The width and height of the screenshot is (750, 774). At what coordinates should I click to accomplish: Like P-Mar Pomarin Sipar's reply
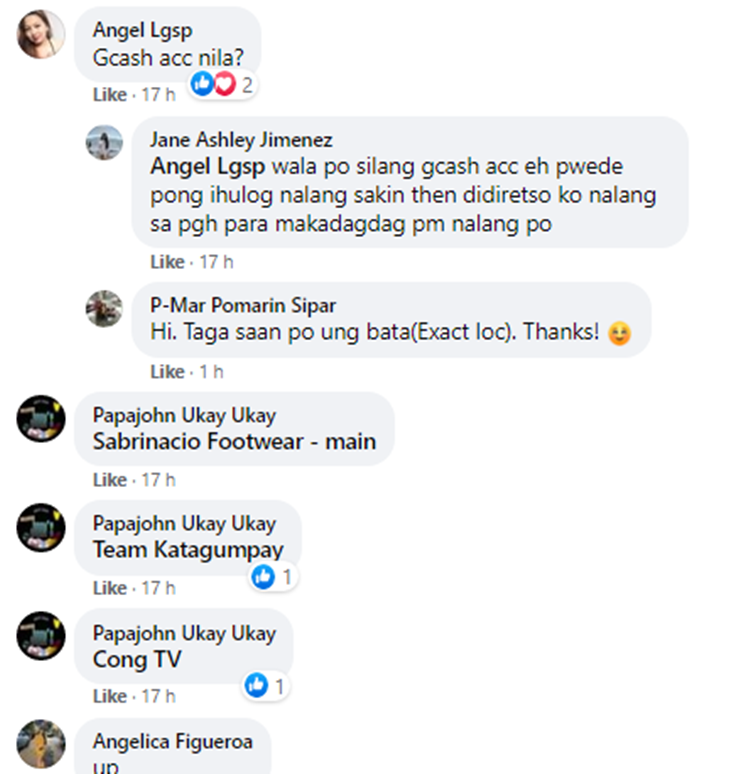click(166, 372)
